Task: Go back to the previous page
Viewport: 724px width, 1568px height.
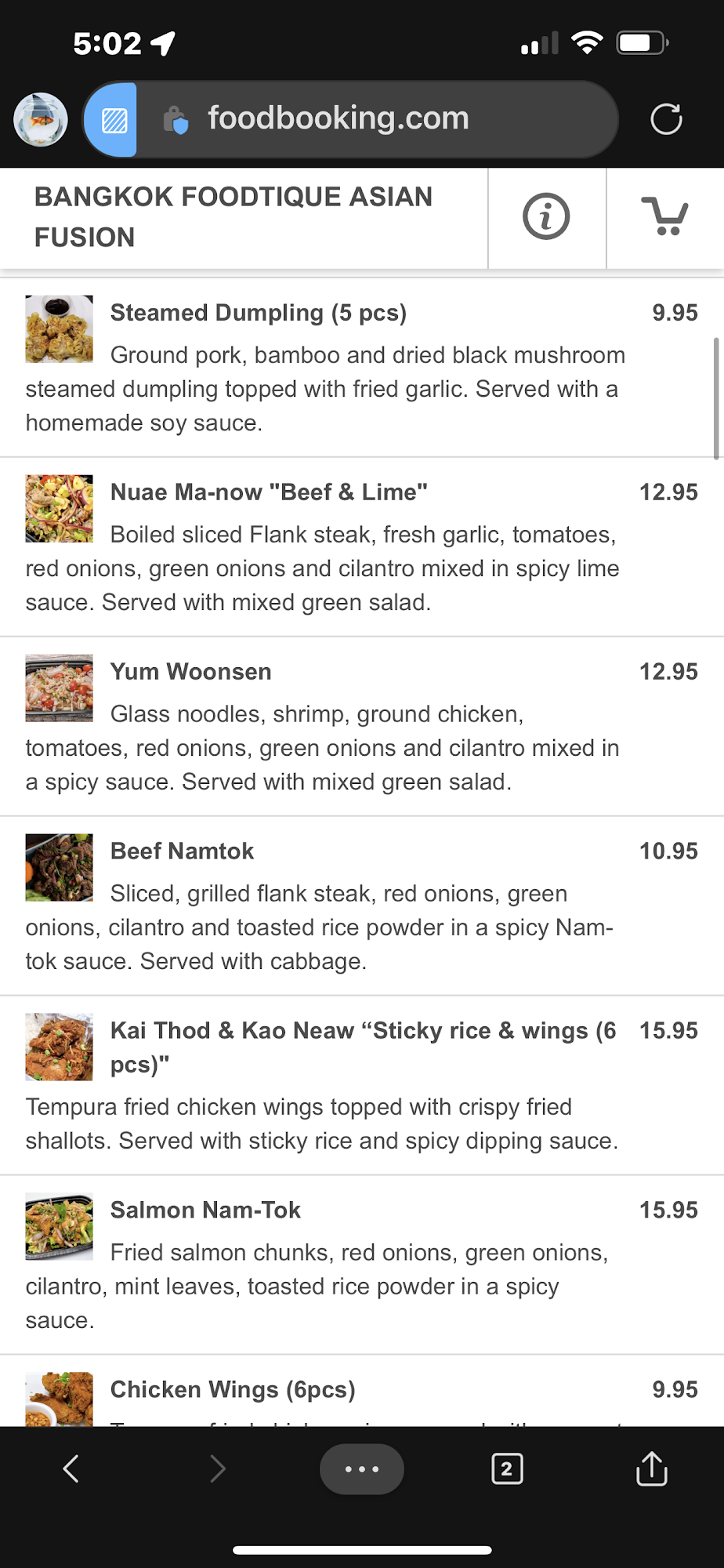Action: tap(71, 1468)
